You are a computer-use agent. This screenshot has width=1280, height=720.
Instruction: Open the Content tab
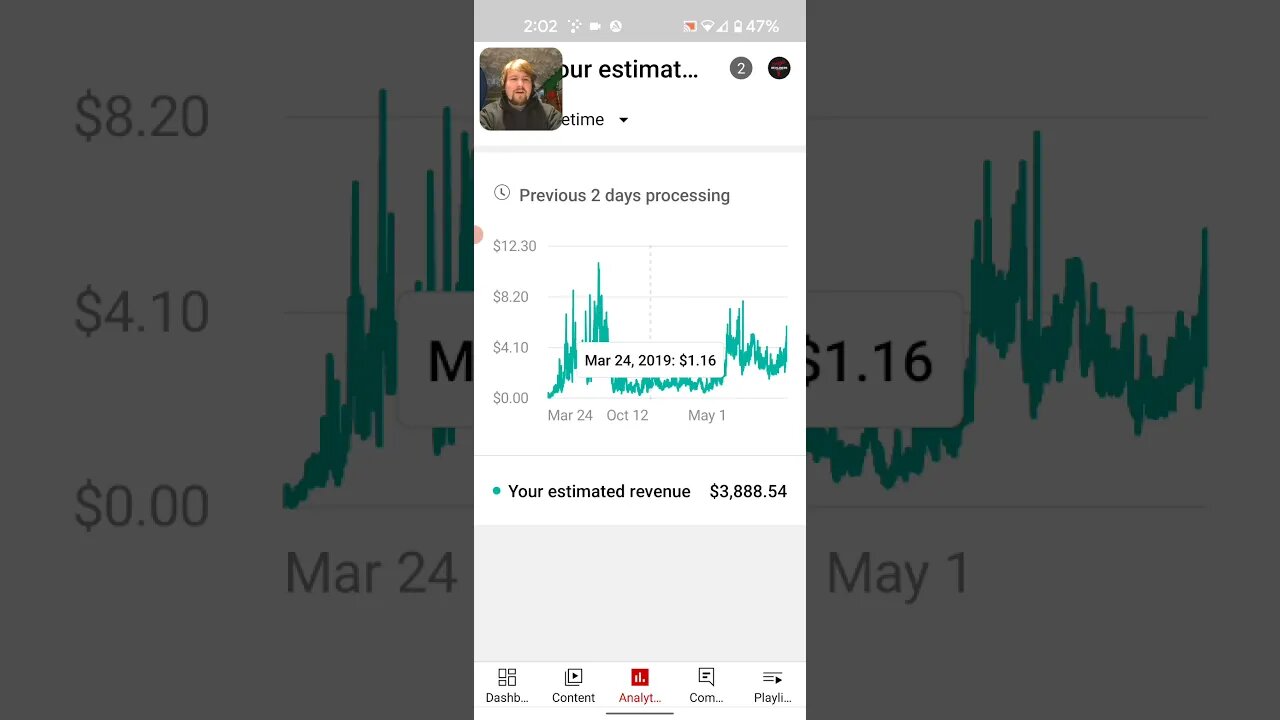point(573,685)
